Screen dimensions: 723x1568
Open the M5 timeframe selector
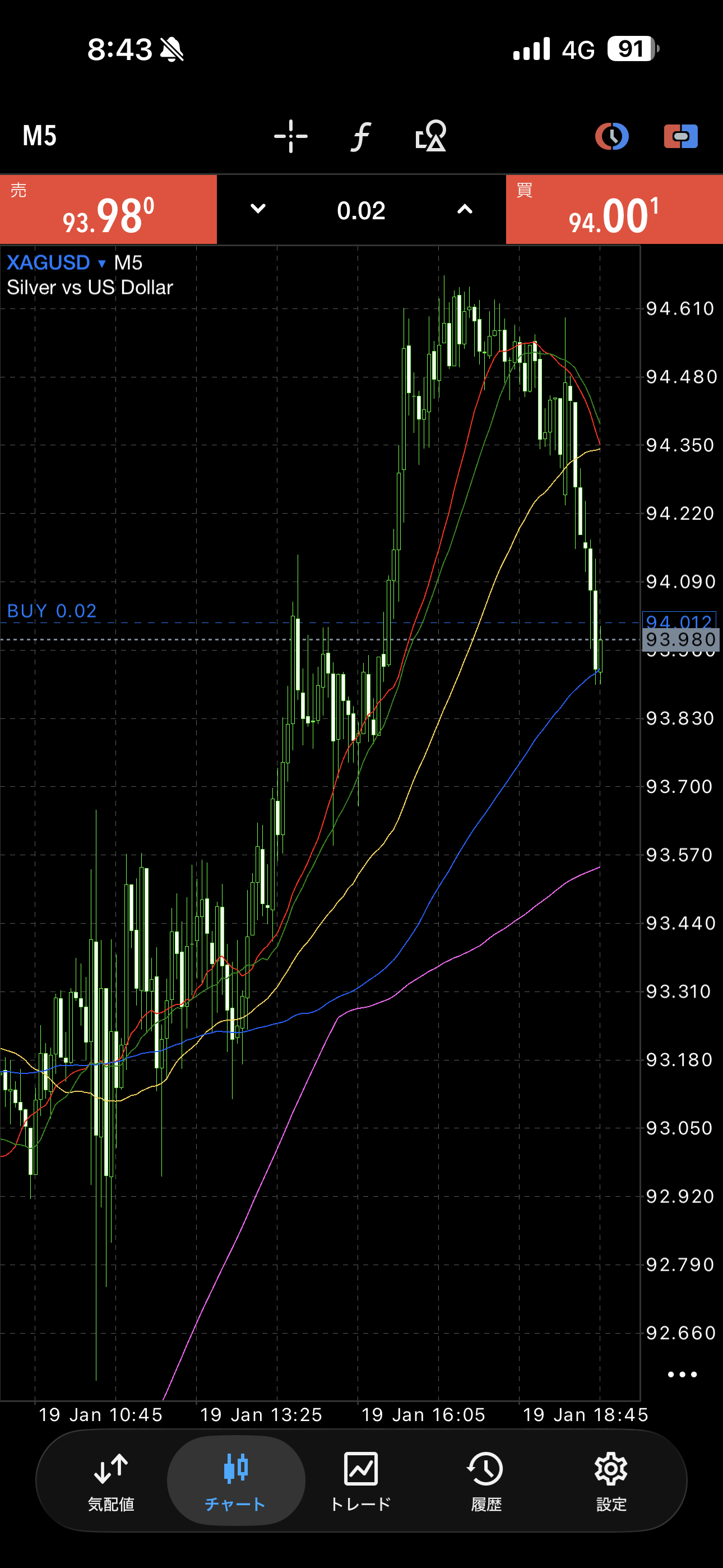(40, 136)
